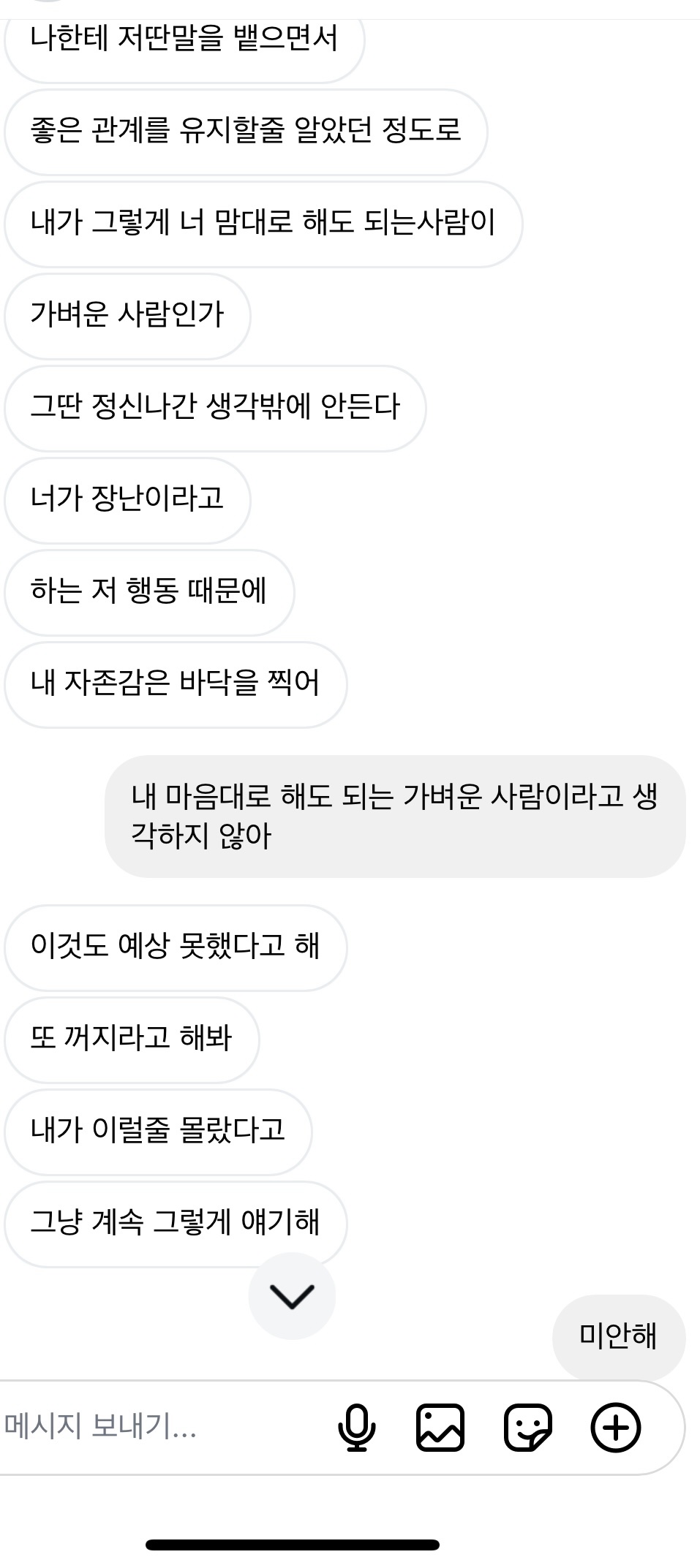Tap the plus icon for more options
The height and width of the screenshot is (1568, 700).
615,1427
